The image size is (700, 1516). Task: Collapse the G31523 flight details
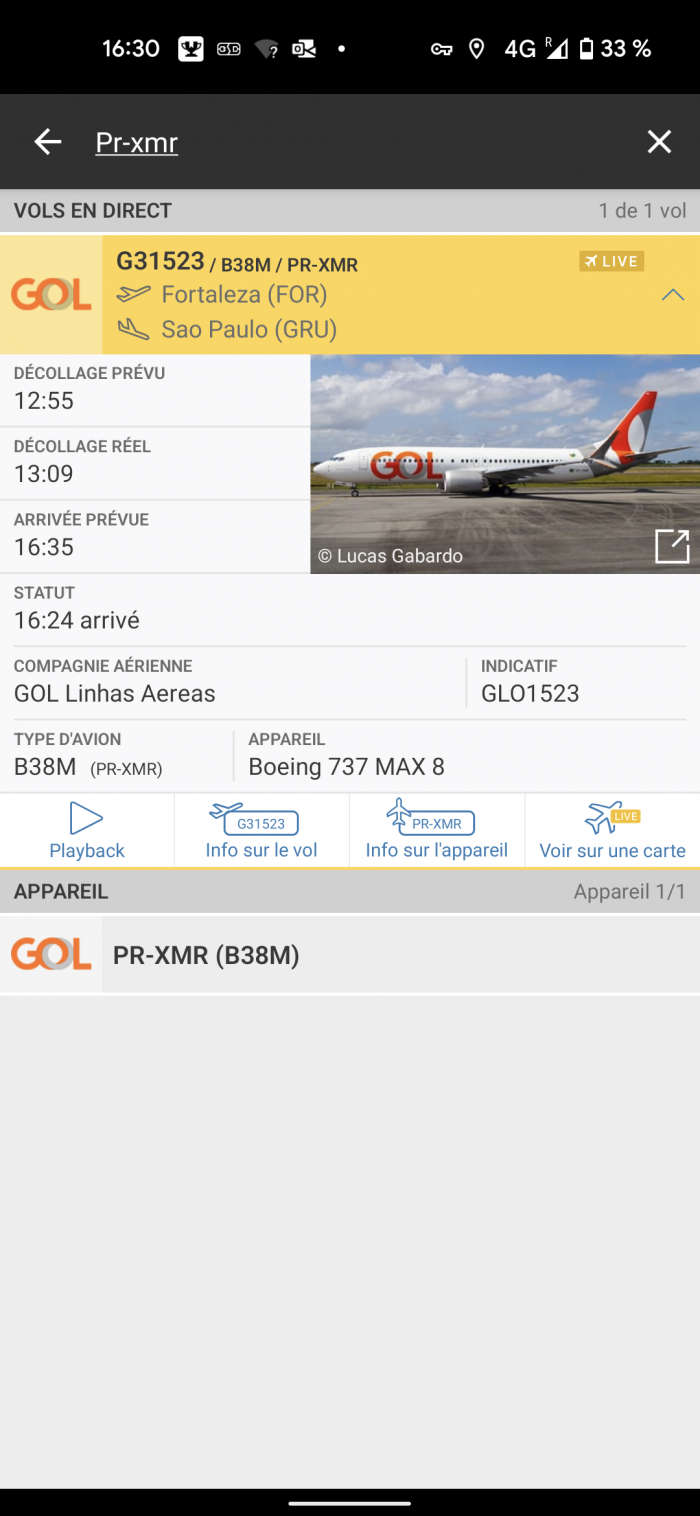[x=673, y=295]
